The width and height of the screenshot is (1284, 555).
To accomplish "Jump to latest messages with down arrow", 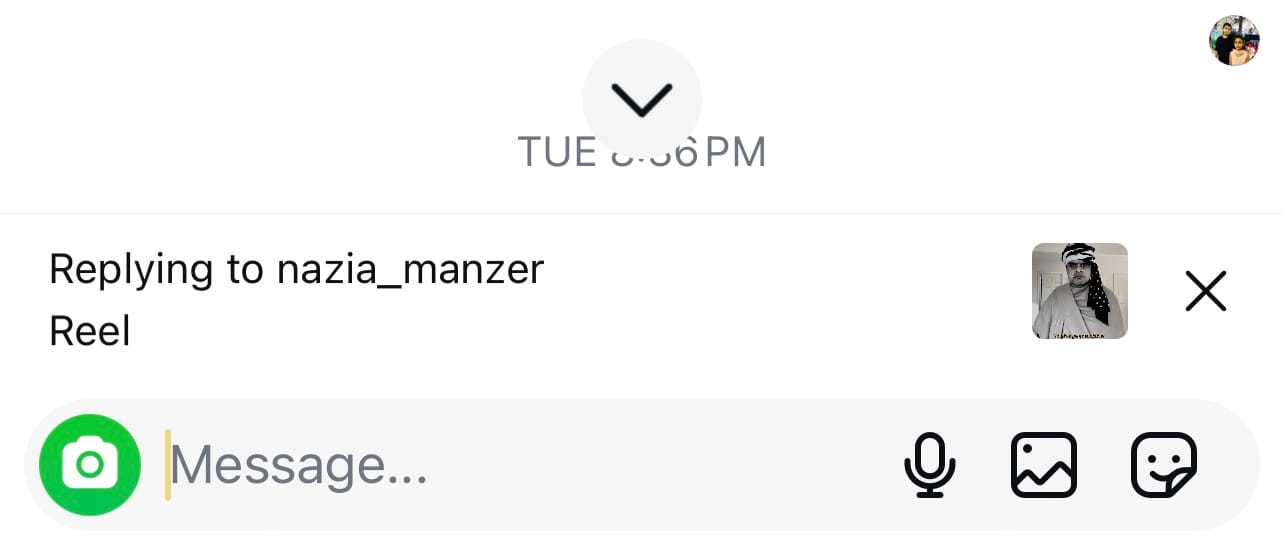I will click(641, 98).
